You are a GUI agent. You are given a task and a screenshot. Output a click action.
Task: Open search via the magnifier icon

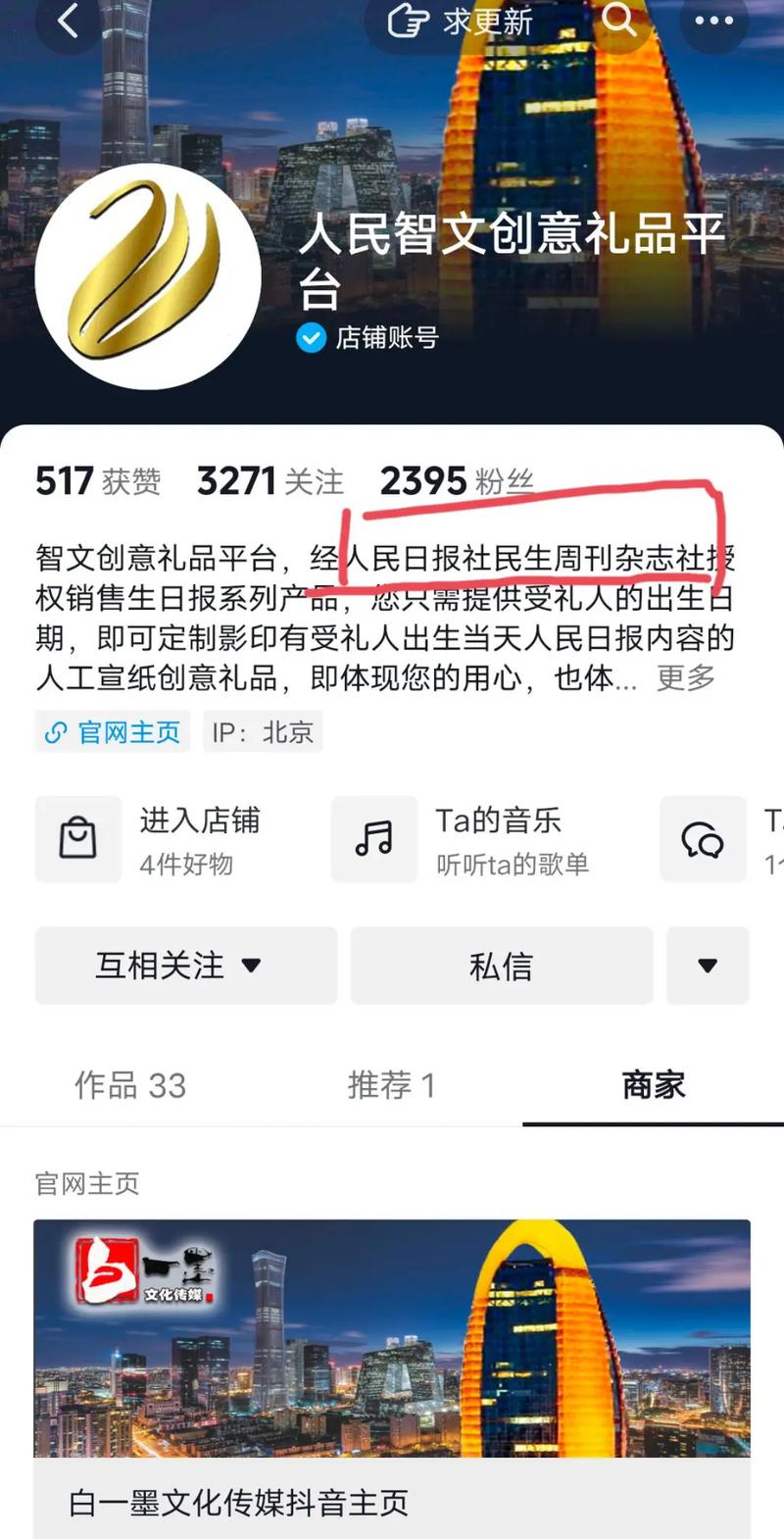tap(618, 18)
